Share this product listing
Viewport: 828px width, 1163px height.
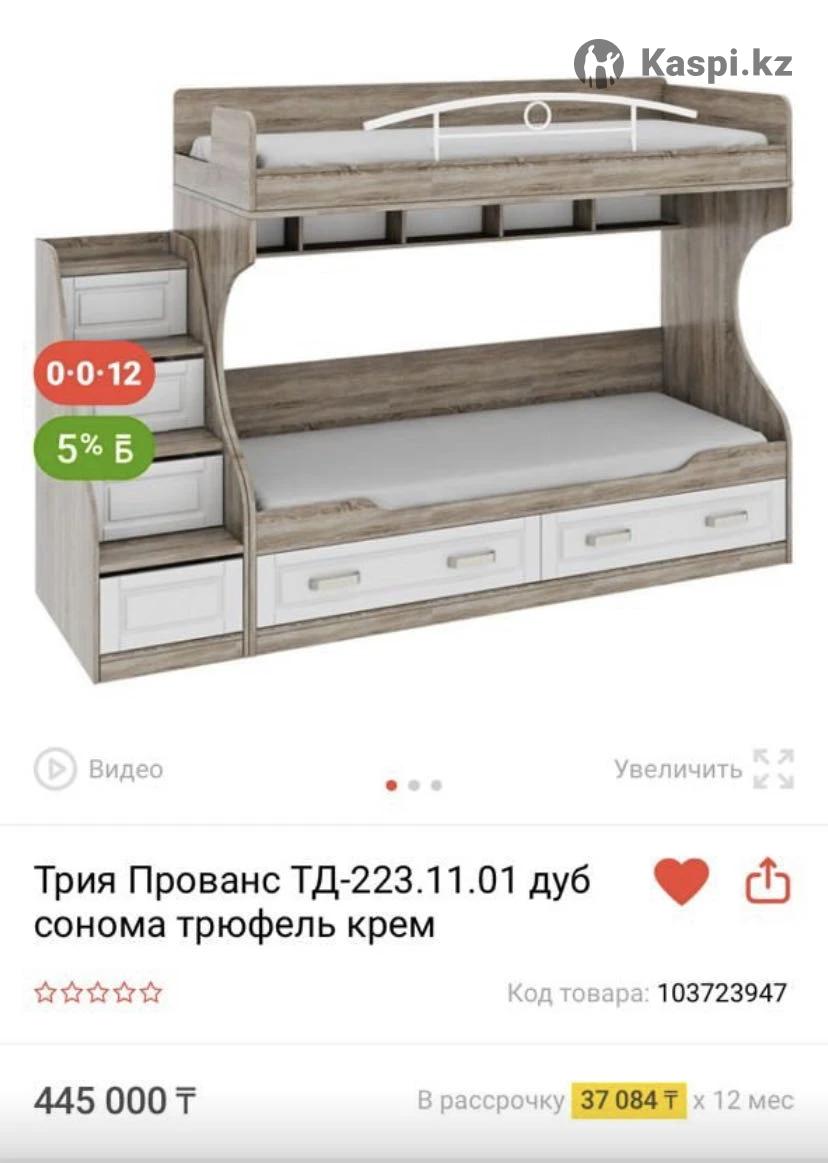pyautogui.click(x=768, y=881)
